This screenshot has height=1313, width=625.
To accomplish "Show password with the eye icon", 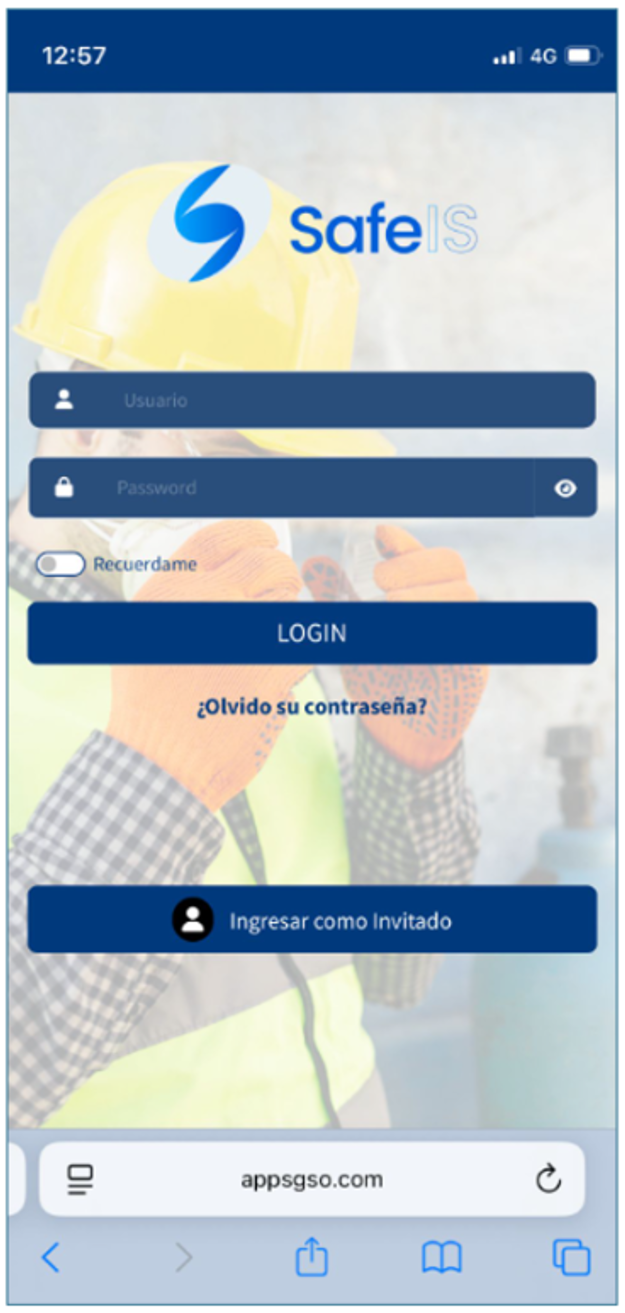I will tap(566, 488).
